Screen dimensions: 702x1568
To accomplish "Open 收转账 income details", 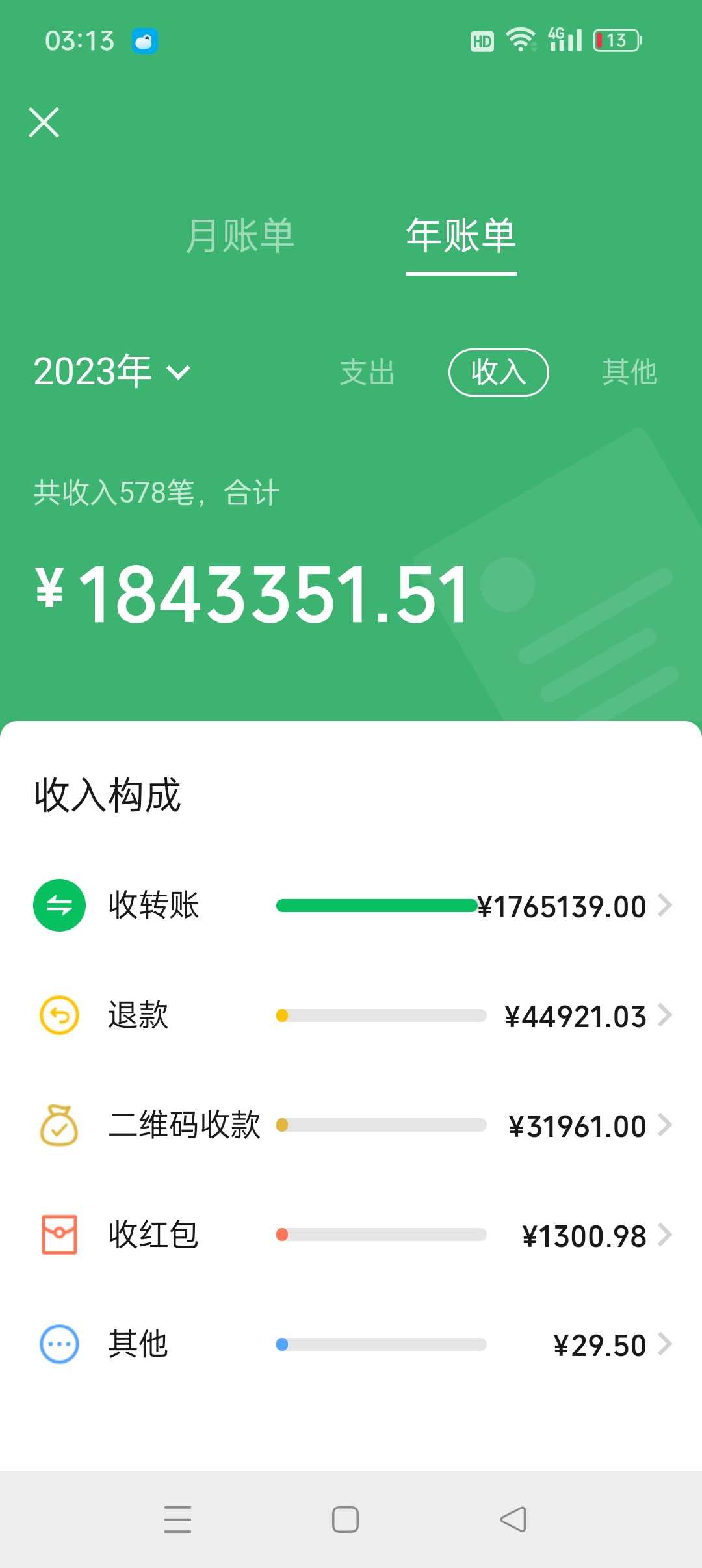I will coord(351,906).
